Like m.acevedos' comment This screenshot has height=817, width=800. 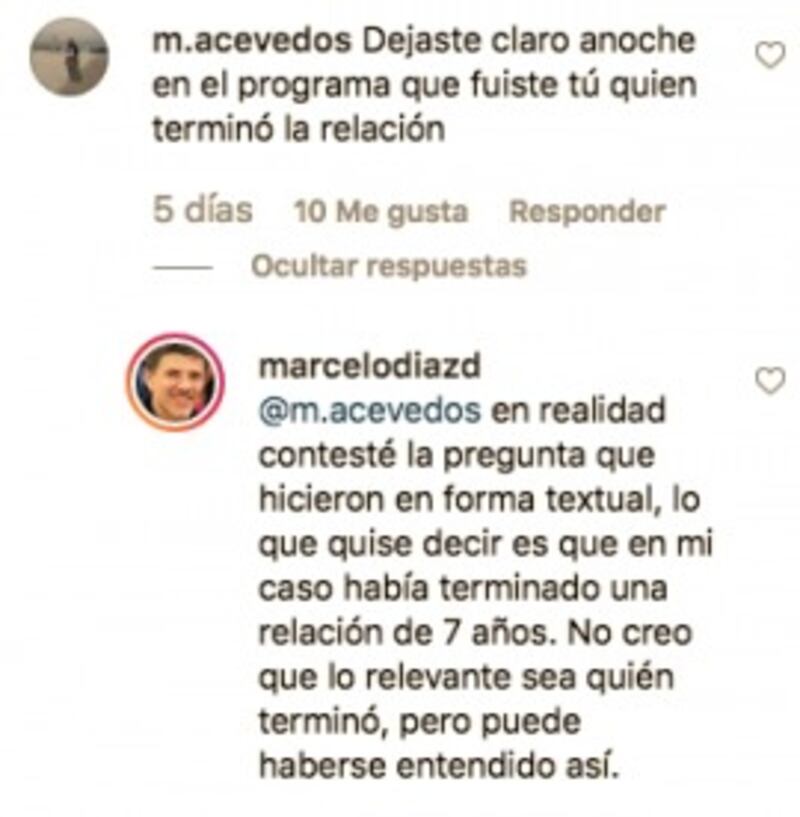click(769, 57)
